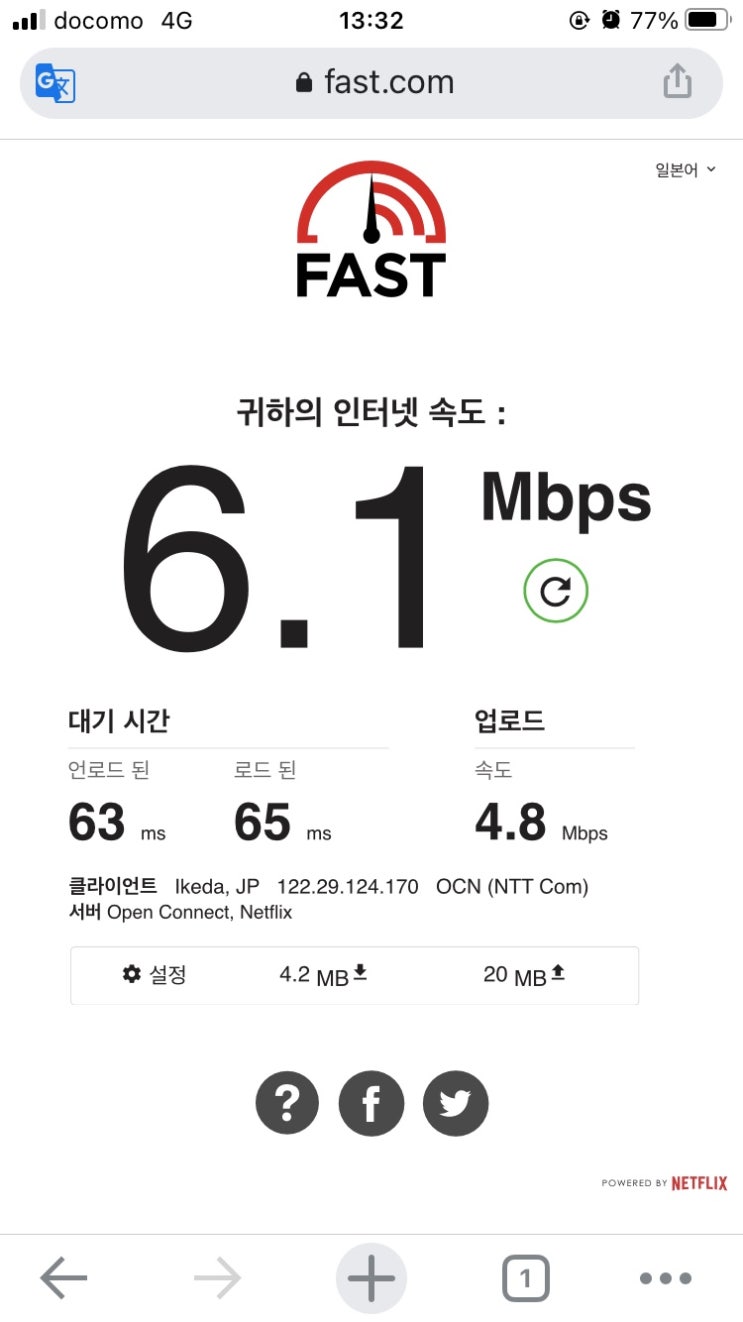Image resolution: width=743 pixels, height=1322 pixels.
Task: Open 설정 settings for the speed test
Action: coord(155,974)
